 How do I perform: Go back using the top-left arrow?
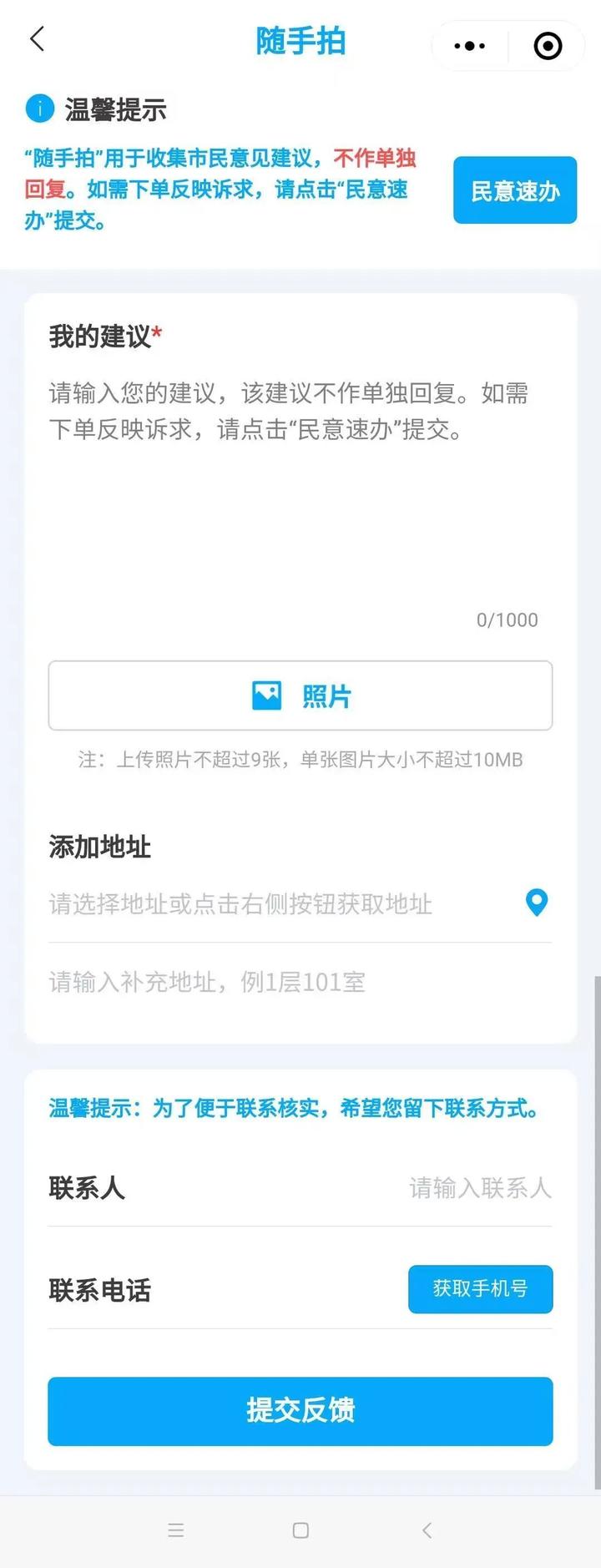point(37,39)
